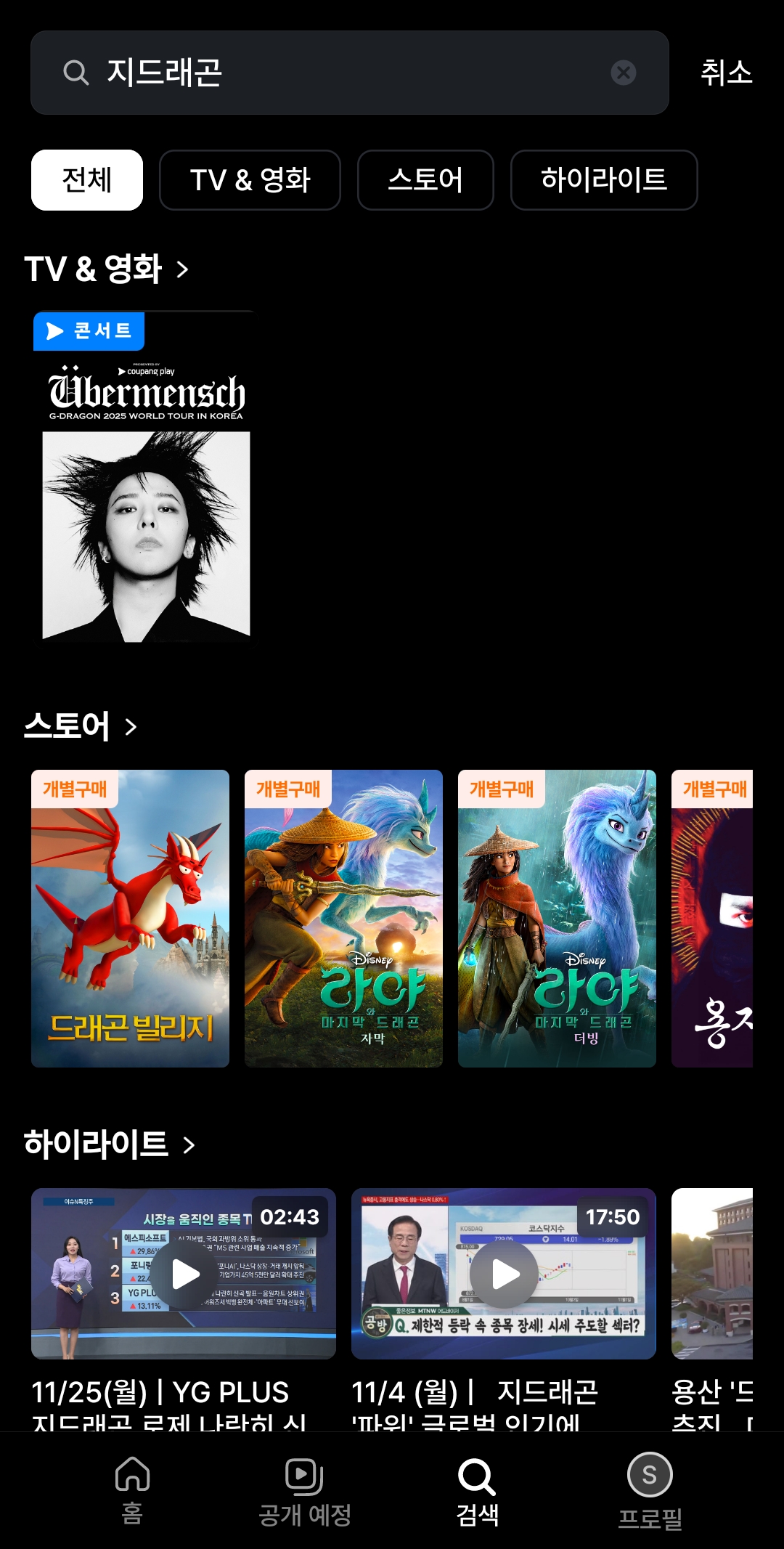
Task: Tap the search input containing 지드래곤
Action: click(x=290, y=71)
